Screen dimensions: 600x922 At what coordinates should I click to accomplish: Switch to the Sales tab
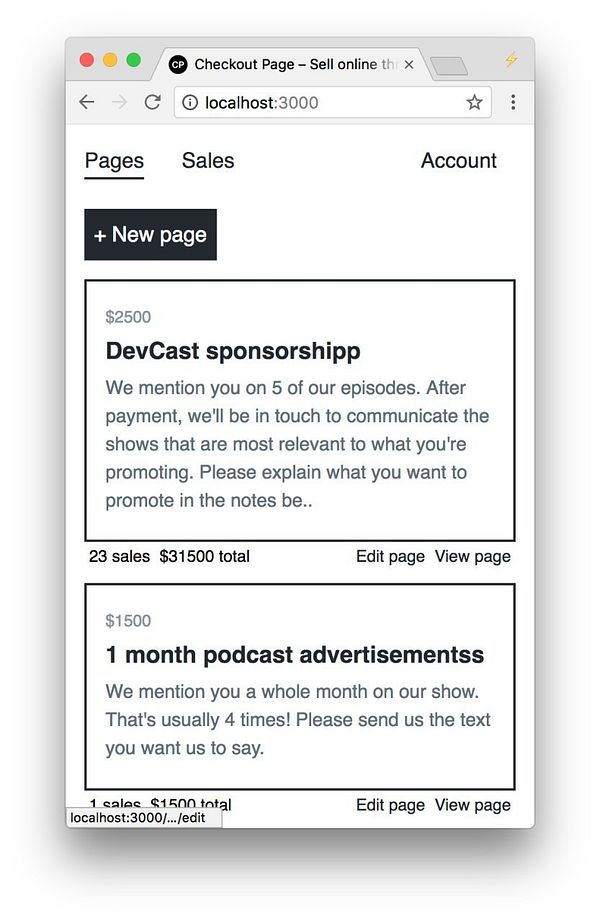tap(208, 161)
